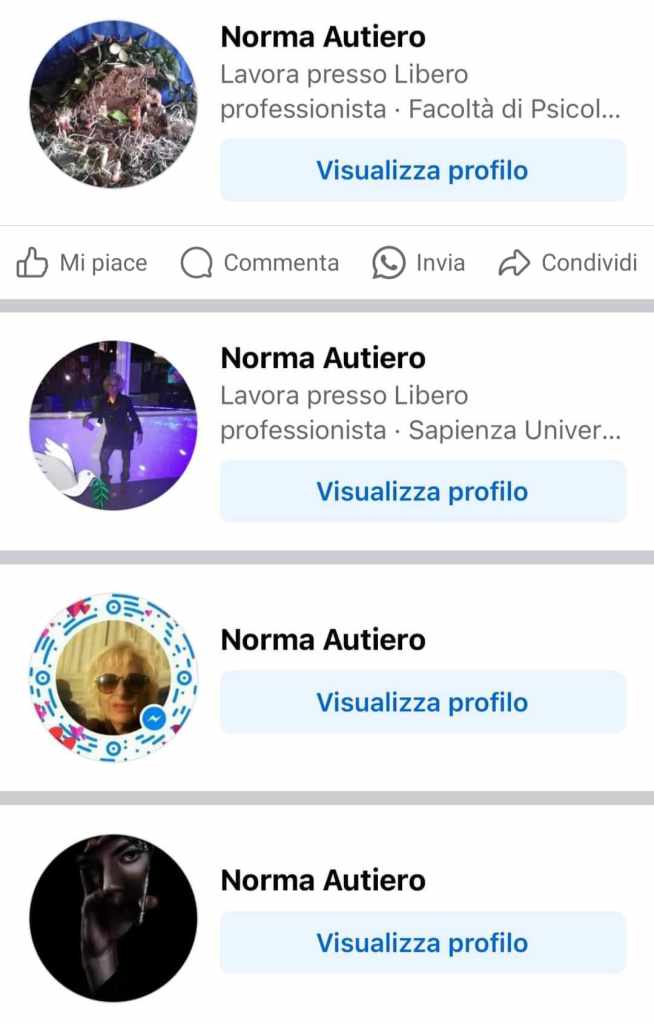Open the wreath profile picture of Norma Autiero

(x=114, y=104)
